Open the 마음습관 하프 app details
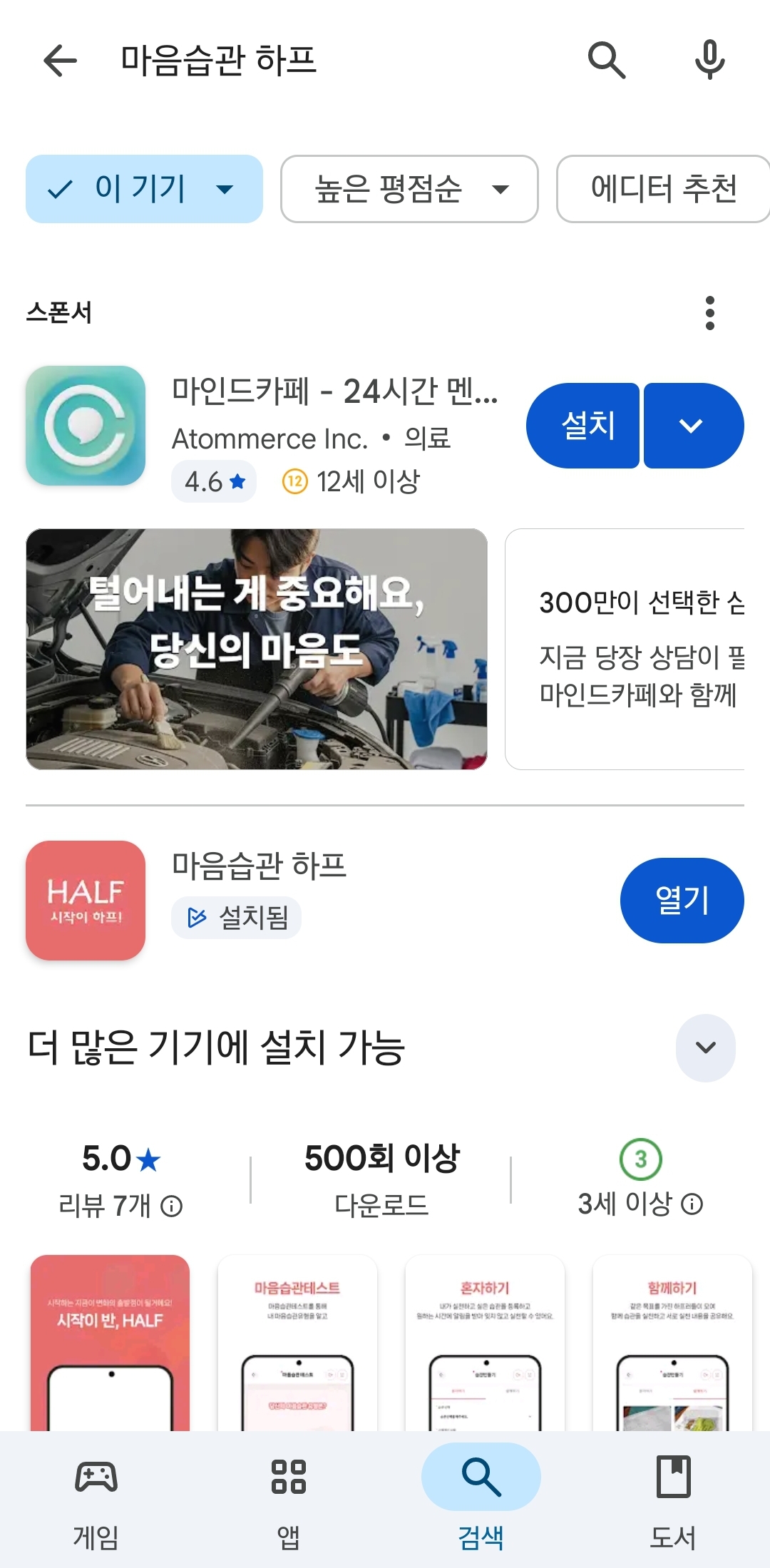 258,866
